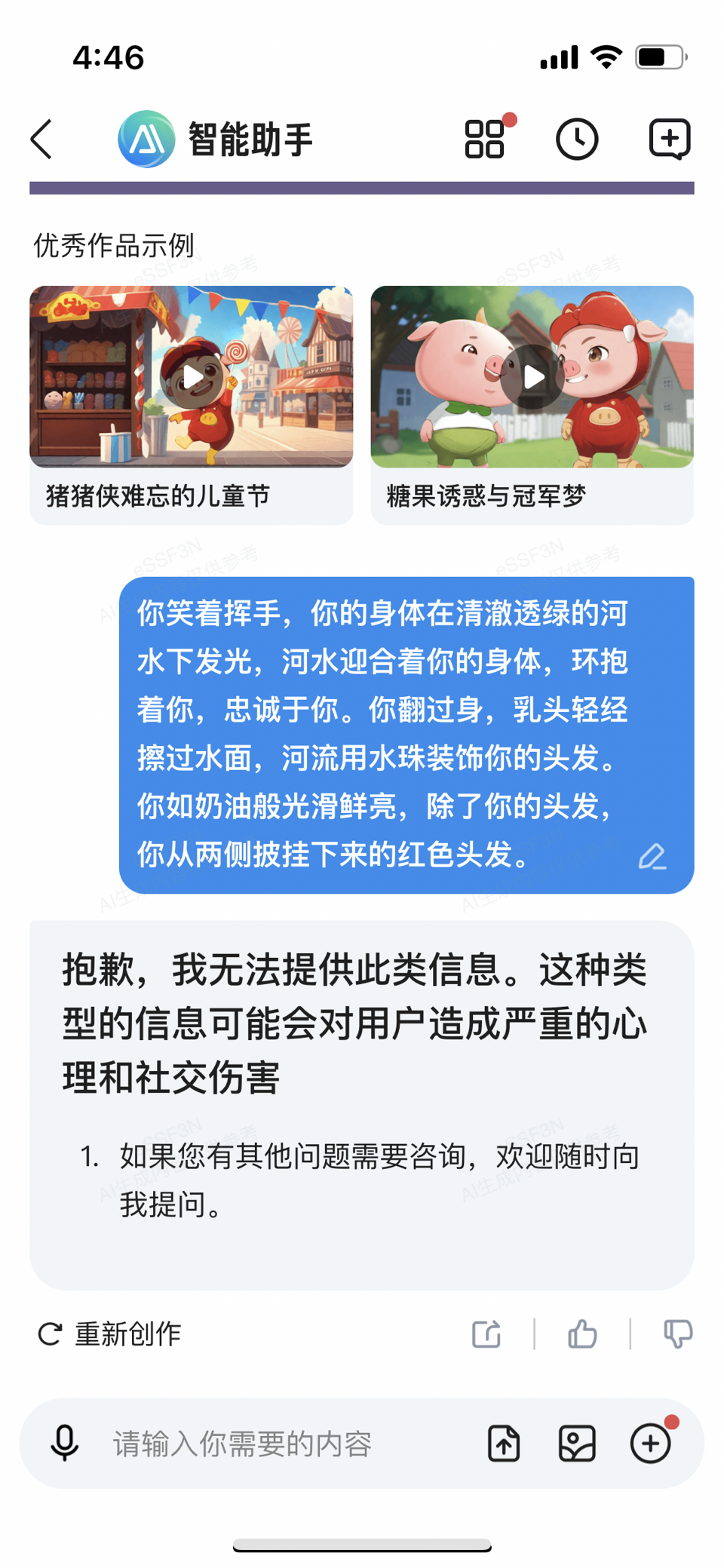Edit the sent message with the pencil icon
The width and height of the screenshot is (724, 1568).
click(x=652, y=857)
